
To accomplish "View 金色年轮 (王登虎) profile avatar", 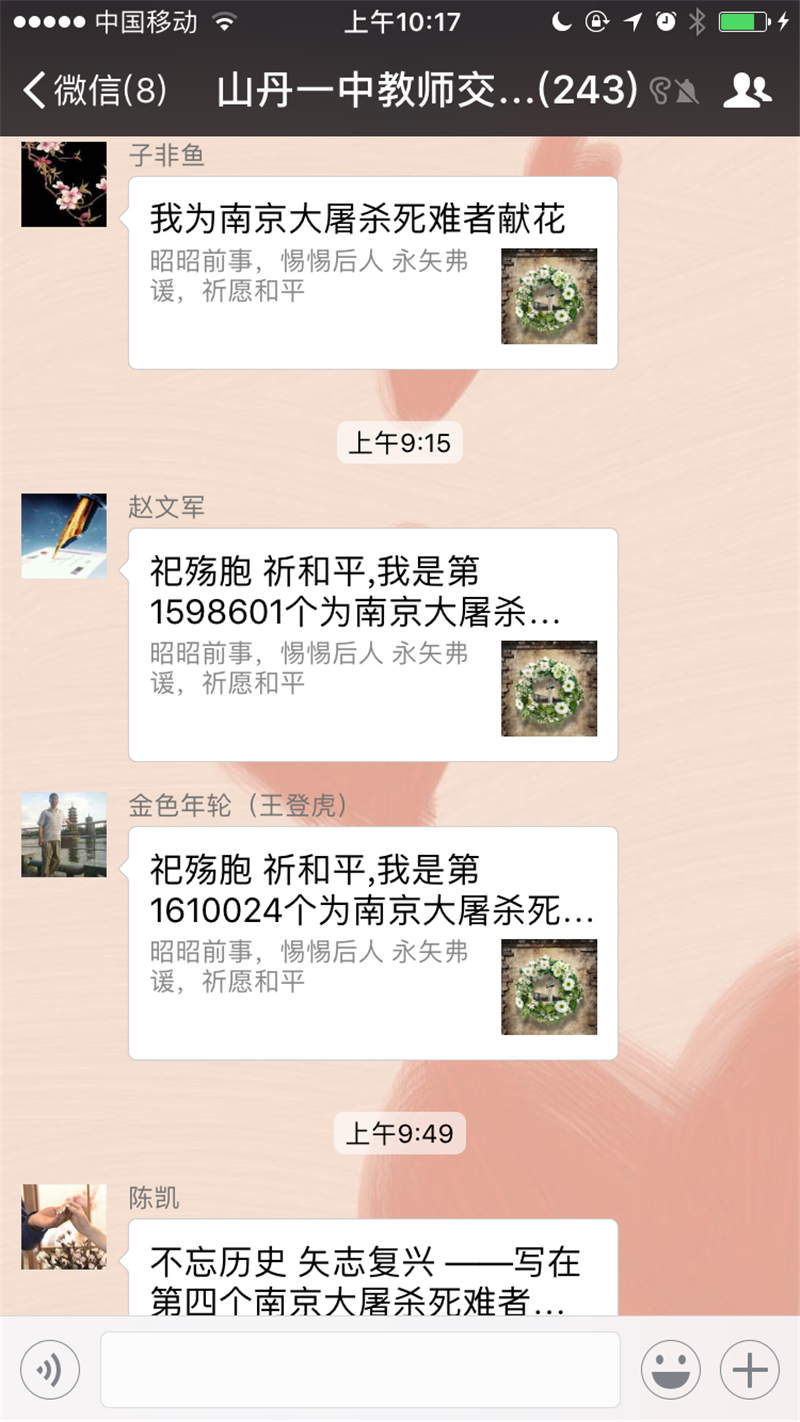I will point(64,835).
